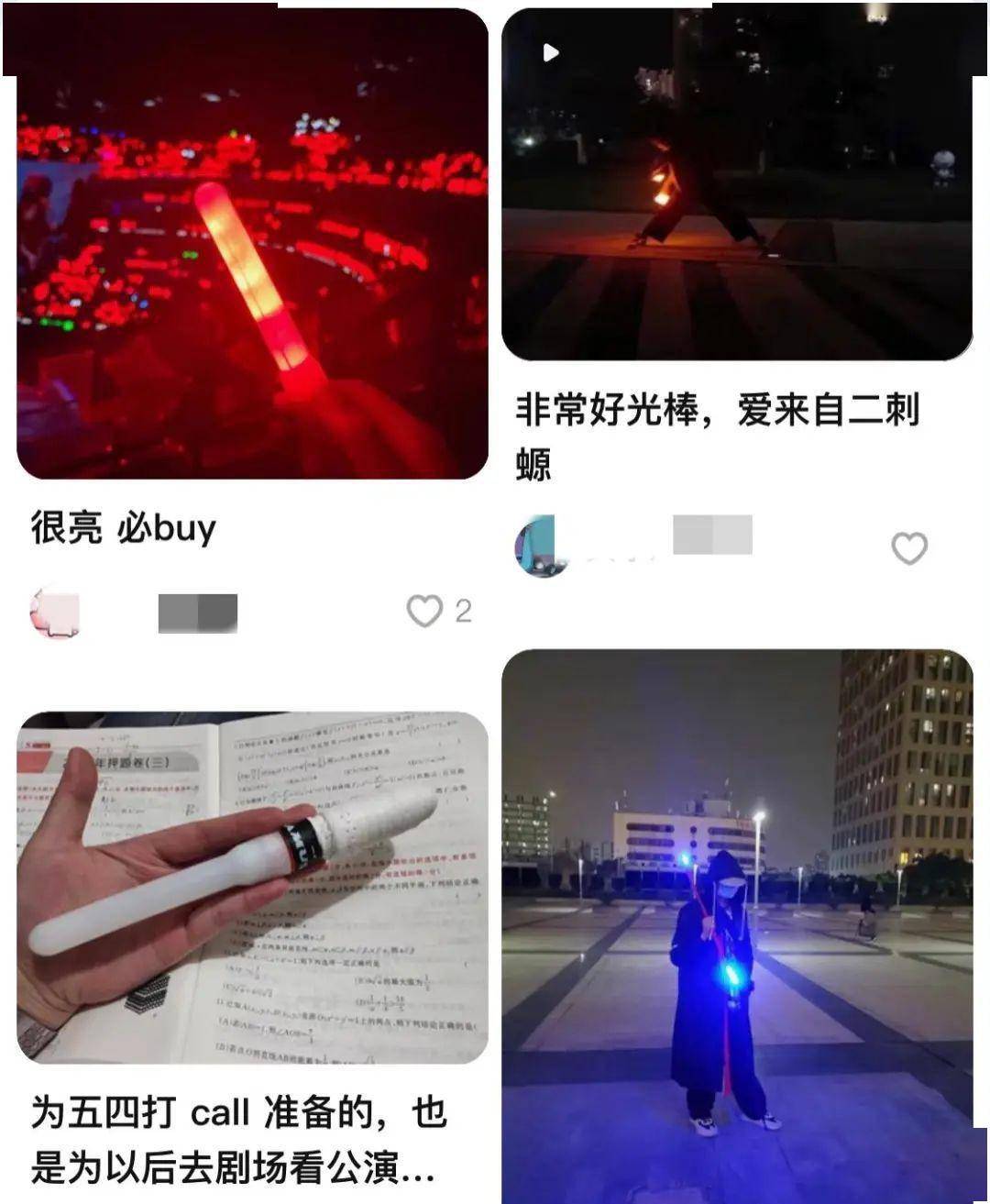Image resolution: width=990 pixels, height=1204 pixels.
Task: Select the play triangle in the night video thumbnail
Action: (551, 52)
